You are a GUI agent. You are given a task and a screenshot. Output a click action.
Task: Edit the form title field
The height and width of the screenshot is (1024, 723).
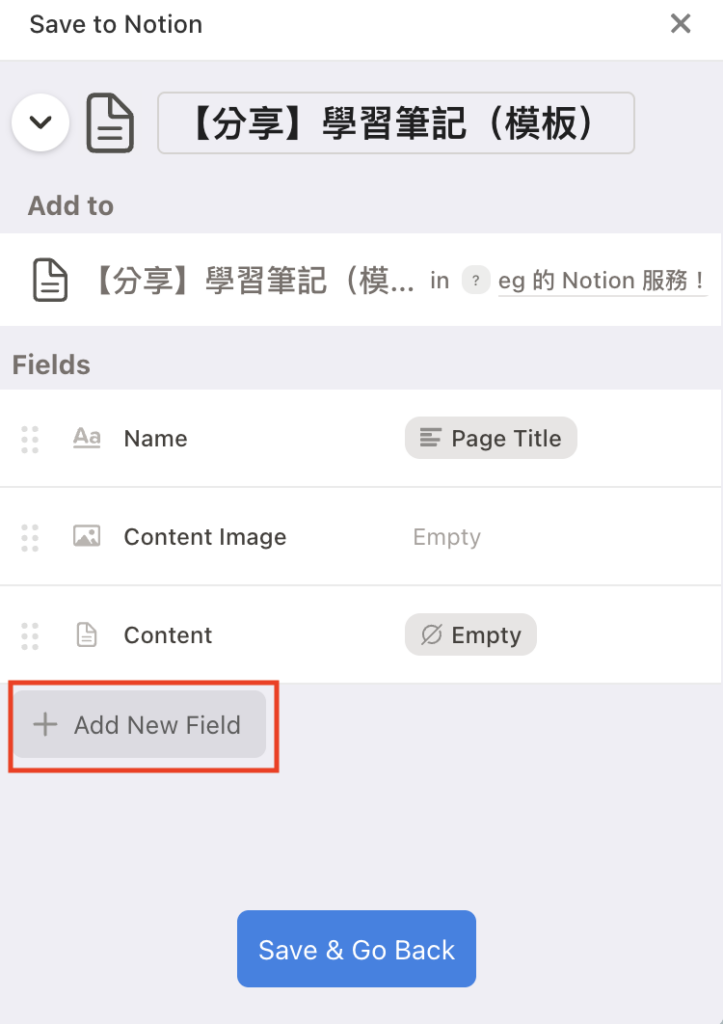(396, 123)
